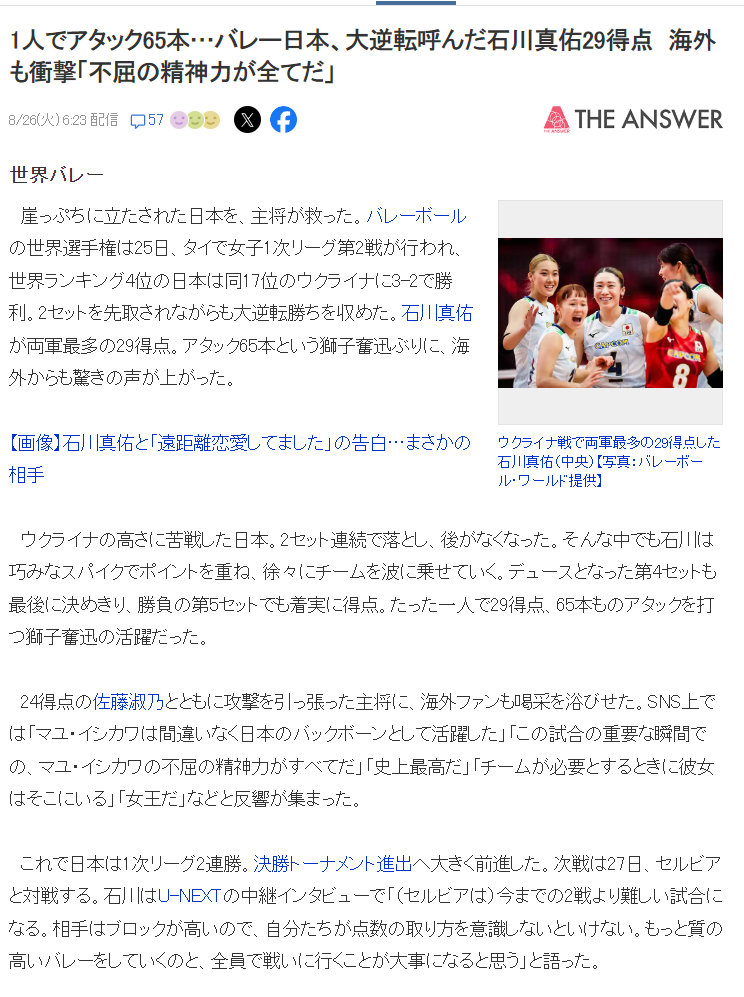This screenshot has width=744, height=997.
Task: Open the U-NEXT link
Action: [x=188, y=896]
